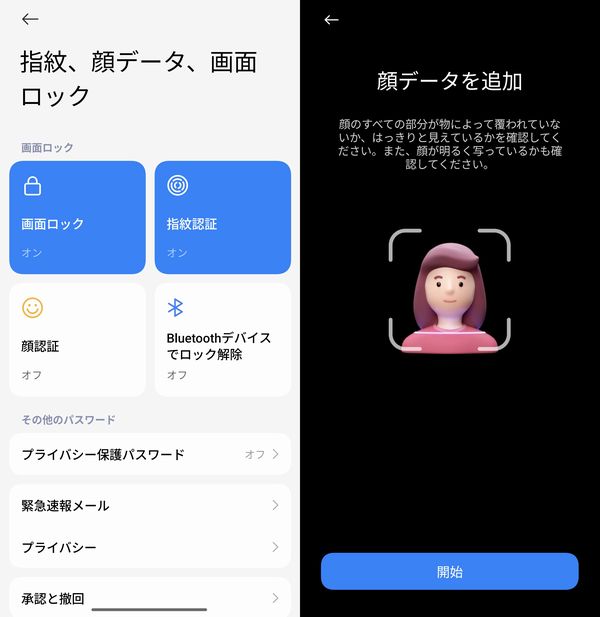The height and width of the screenshot is (617, 600).
Task: Open the プライバシー row
Action: click(x=150, y=547)
